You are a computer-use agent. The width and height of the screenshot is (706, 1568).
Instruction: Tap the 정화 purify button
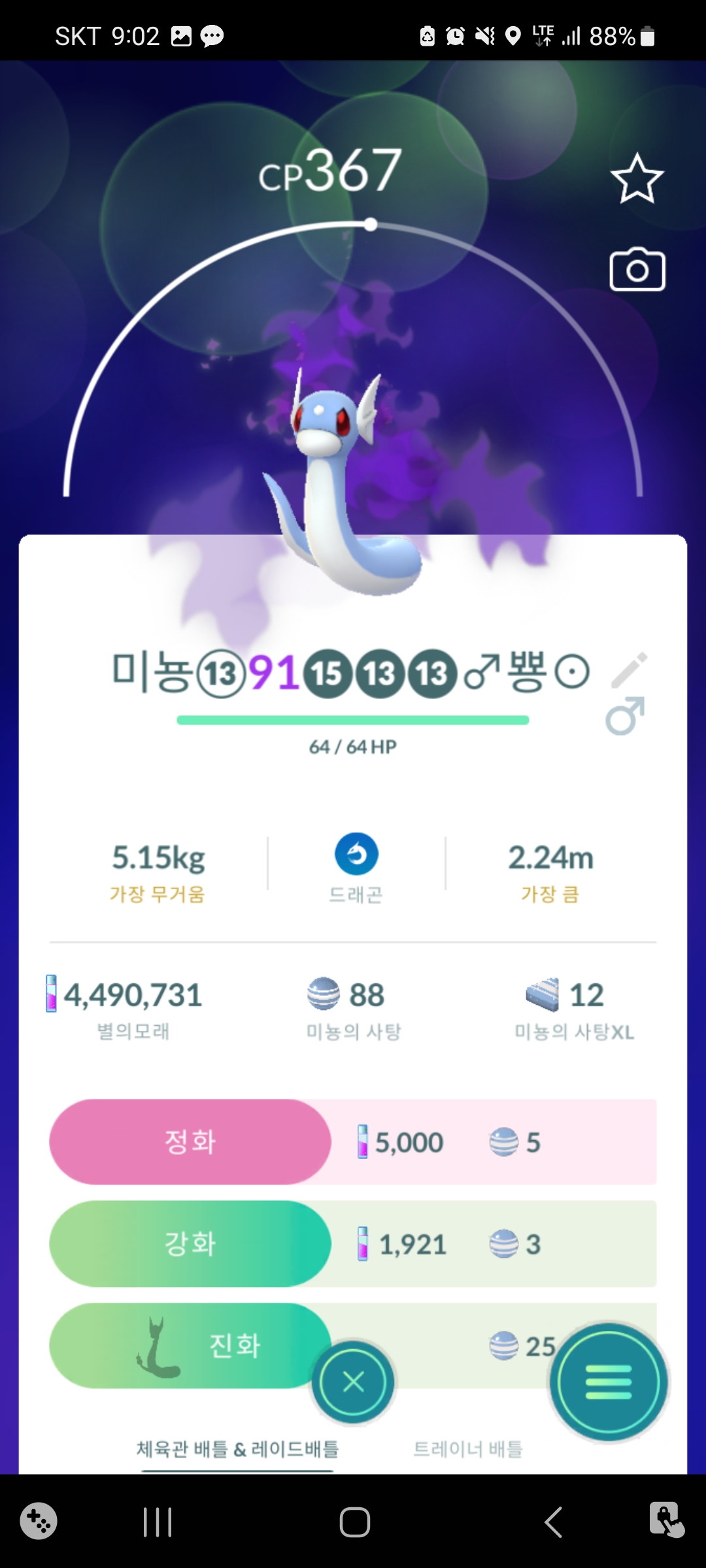click(x=190, y=1142)
